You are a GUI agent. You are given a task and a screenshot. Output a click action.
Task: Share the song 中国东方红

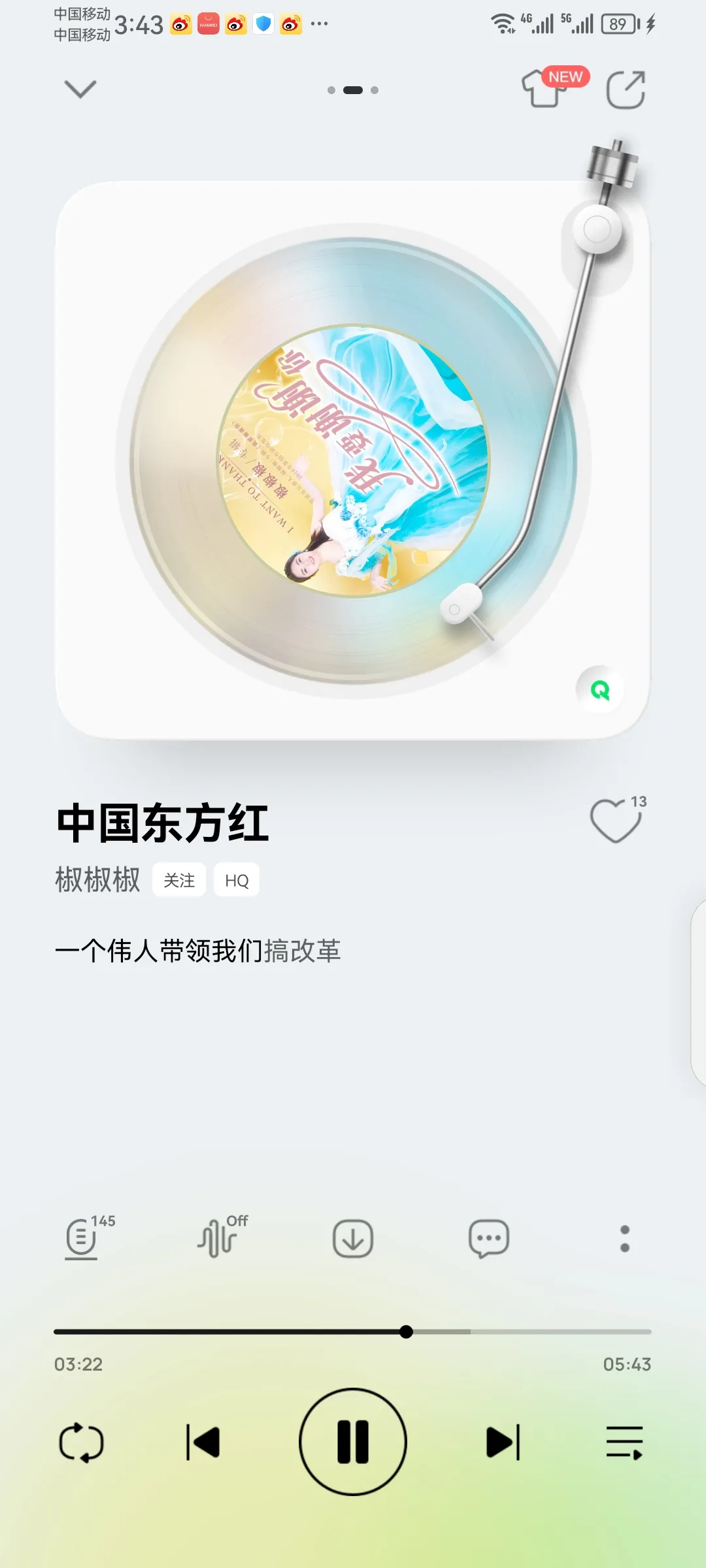click(626, 90)
